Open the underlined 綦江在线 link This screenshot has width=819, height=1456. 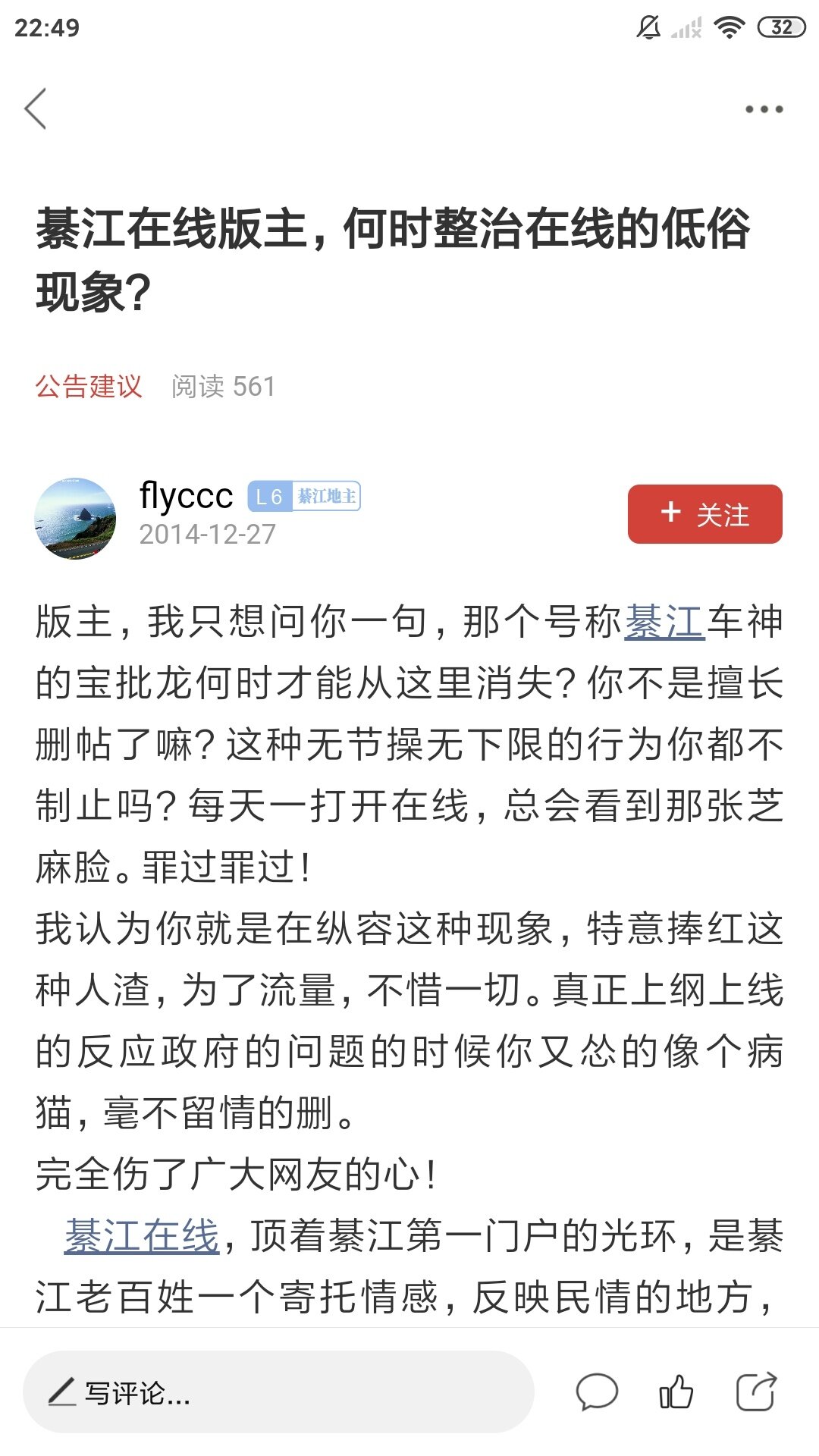pos(142,1236)
